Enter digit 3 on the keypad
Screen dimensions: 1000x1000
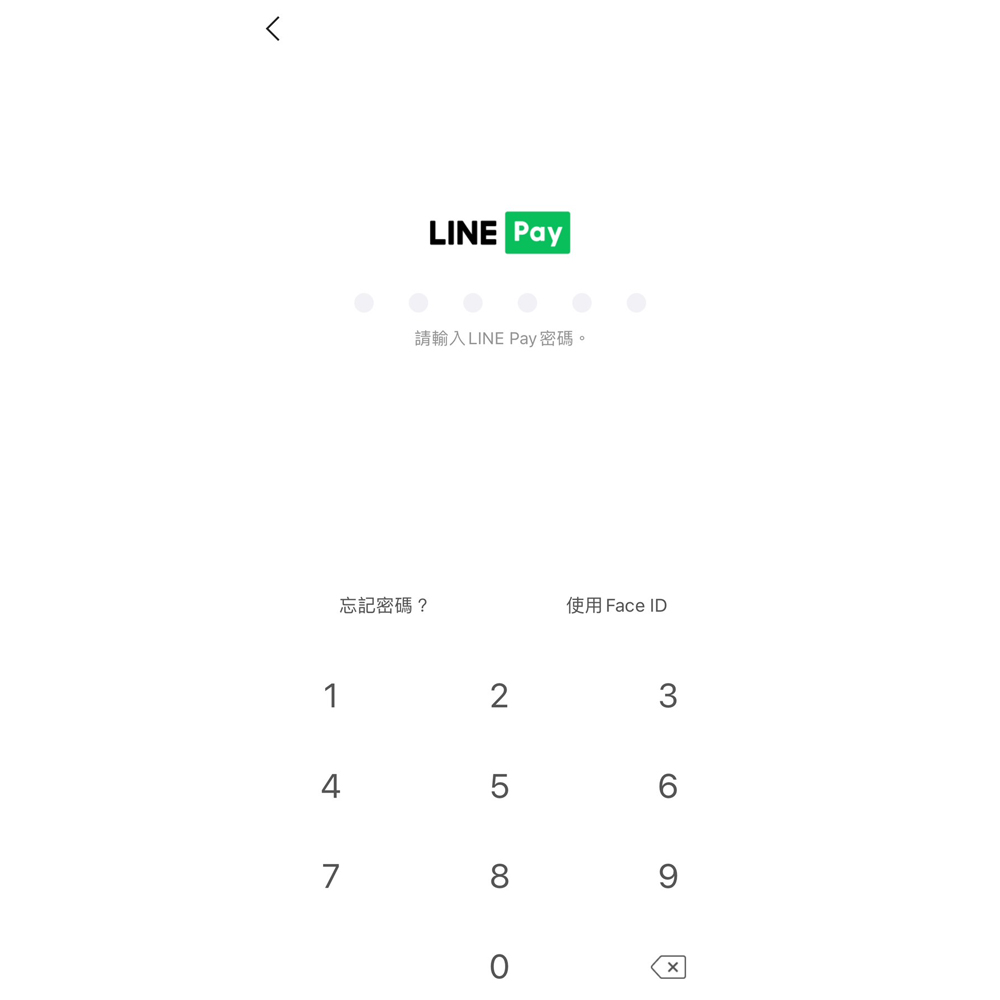pyautogui.click(x=668, y=696)
